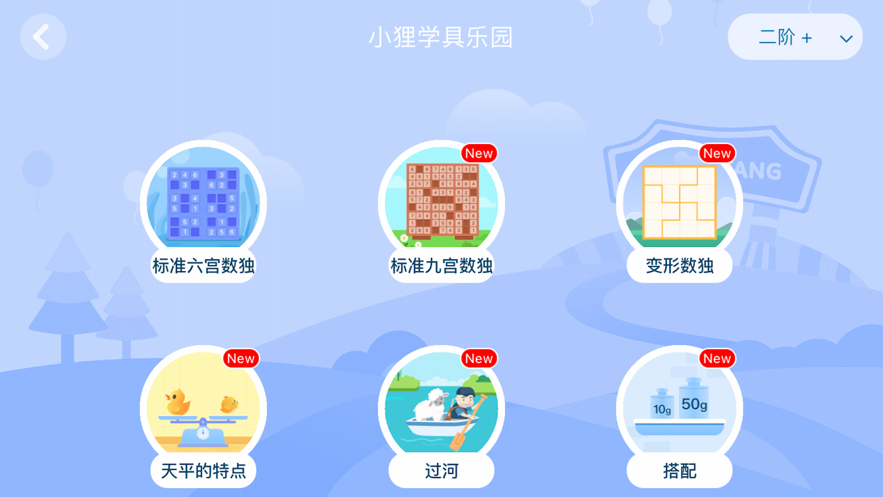The width and height of the screenshot is (883, 497).
Task: Expand the 二阶+ level dropdown
Action: coord(795,38)
